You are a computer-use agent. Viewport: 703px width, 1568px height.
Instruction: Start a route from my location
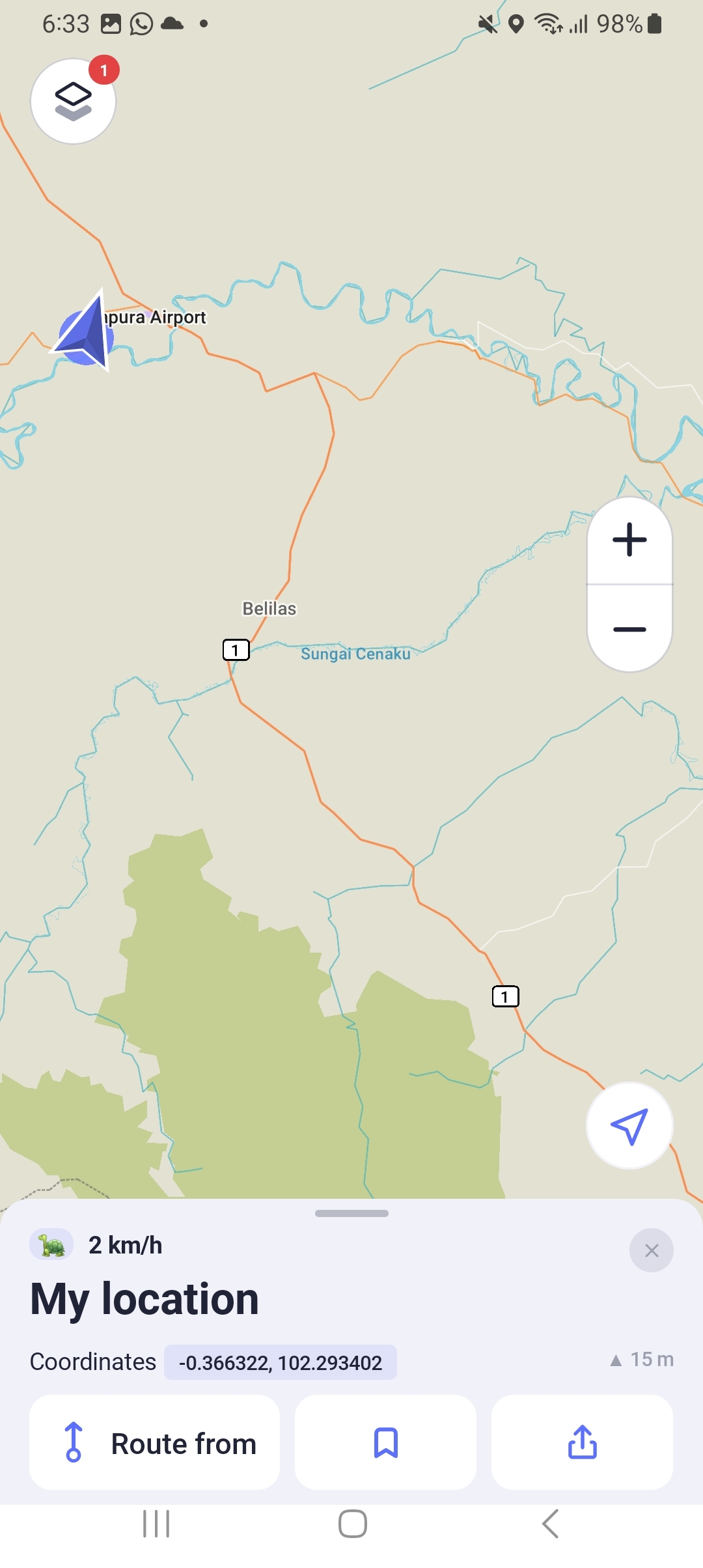coord(155,1443)
